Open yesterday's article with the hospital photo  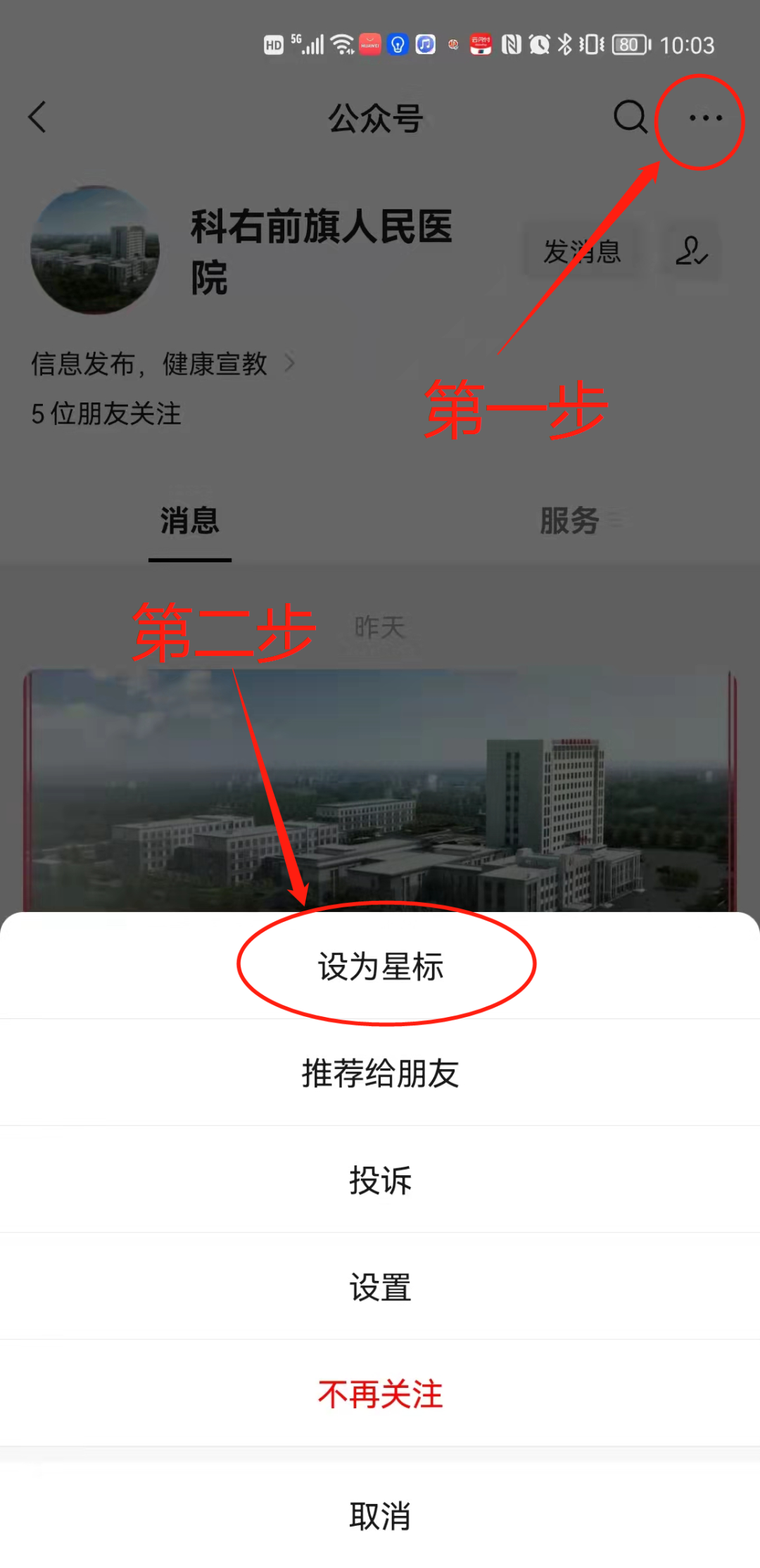click(x=380, y=788)
